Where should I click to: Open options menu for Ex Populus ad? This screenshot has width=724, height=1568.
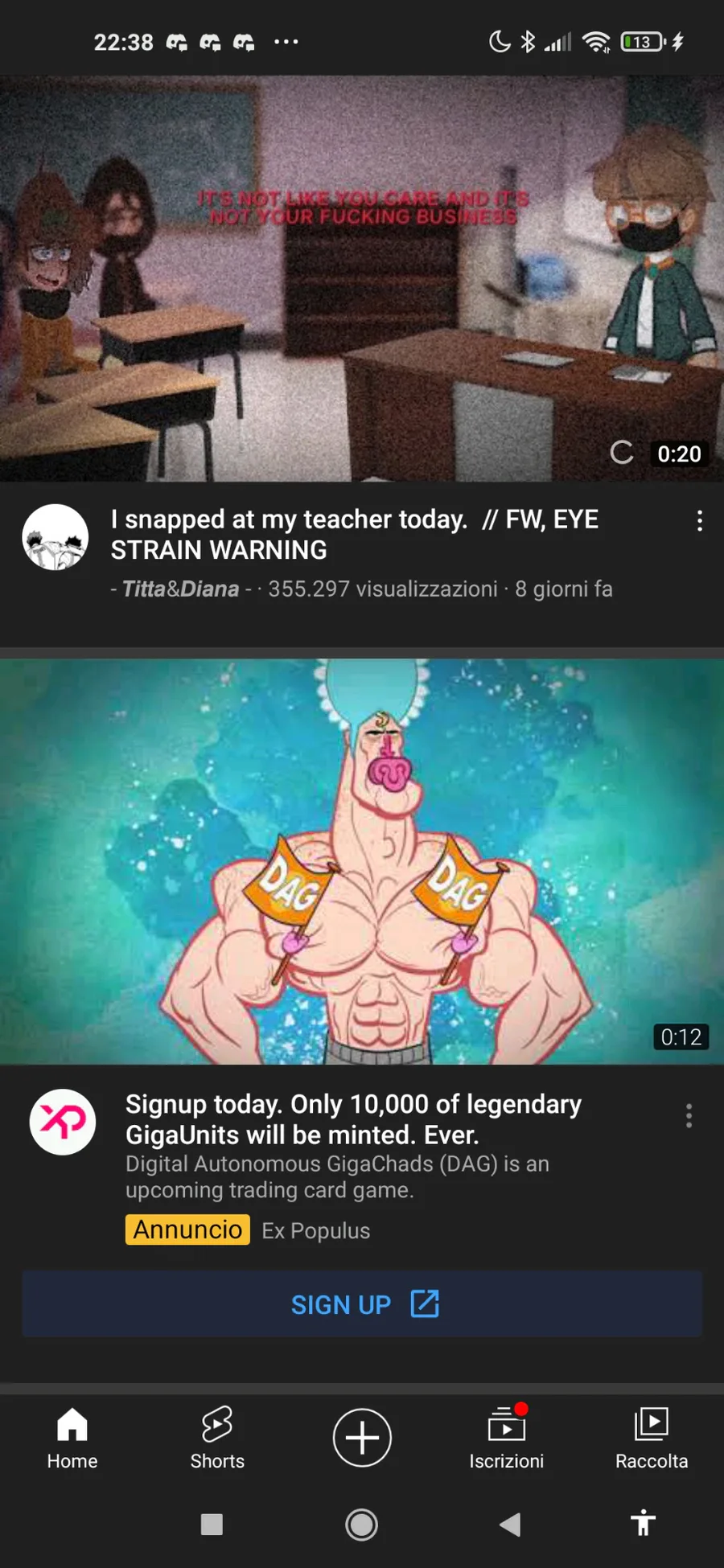pos(689,1115)
